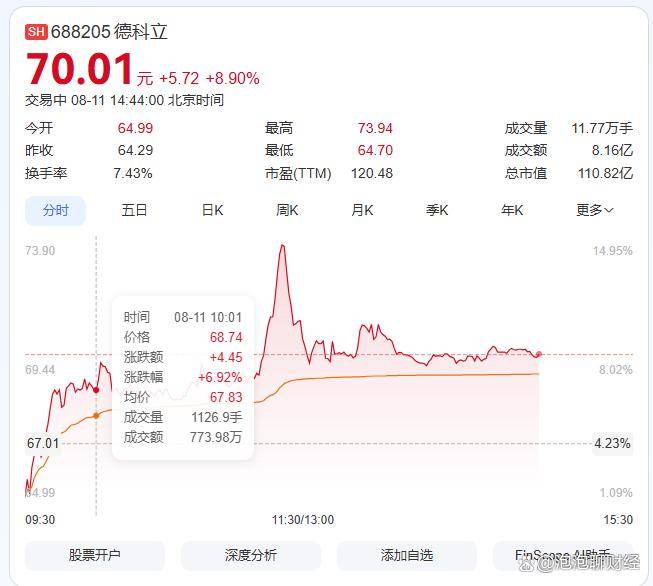The height and width of the screenshot is (586, 653).
Task: Open the 月K chart tab
Action: [362, 210]
